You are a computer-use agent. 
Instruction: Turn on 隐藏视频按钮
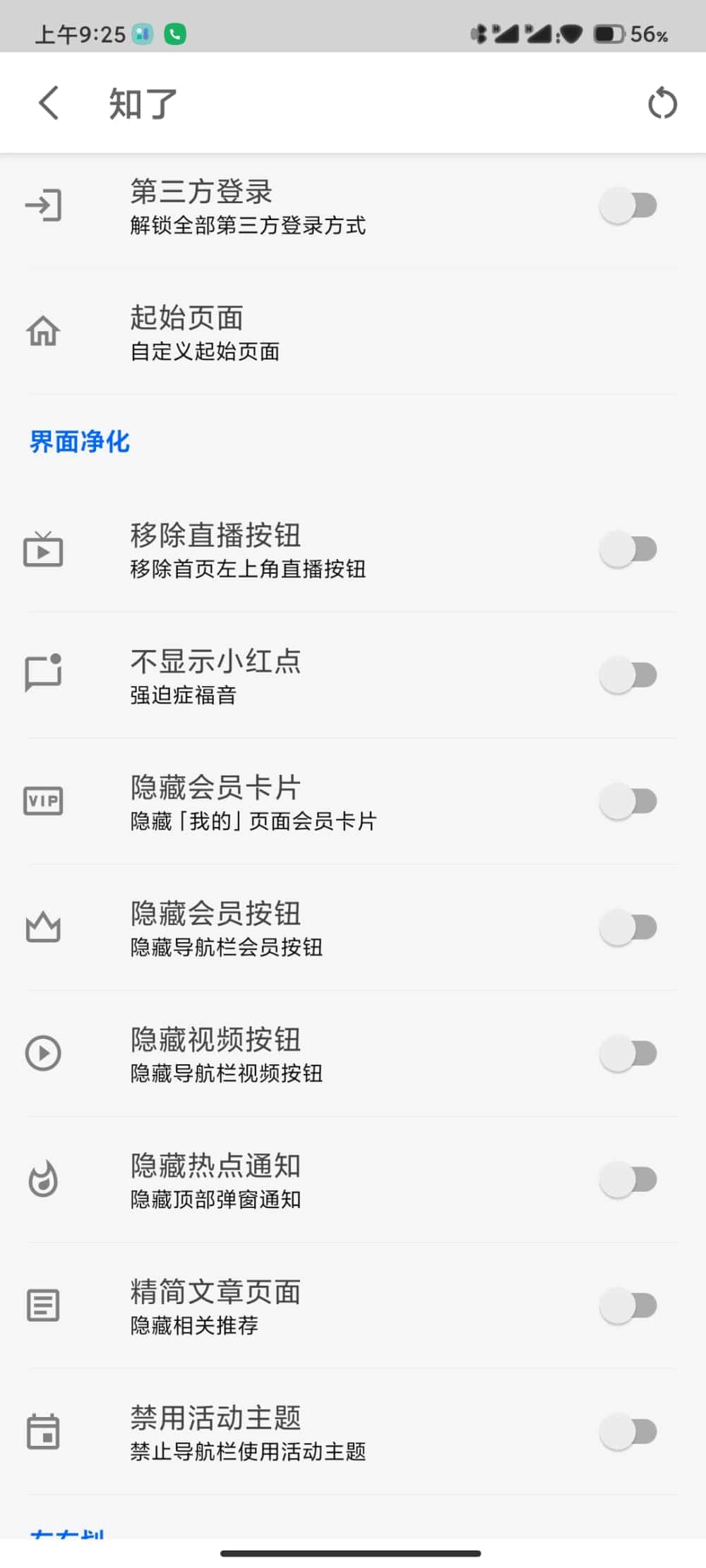(628, 1054)
